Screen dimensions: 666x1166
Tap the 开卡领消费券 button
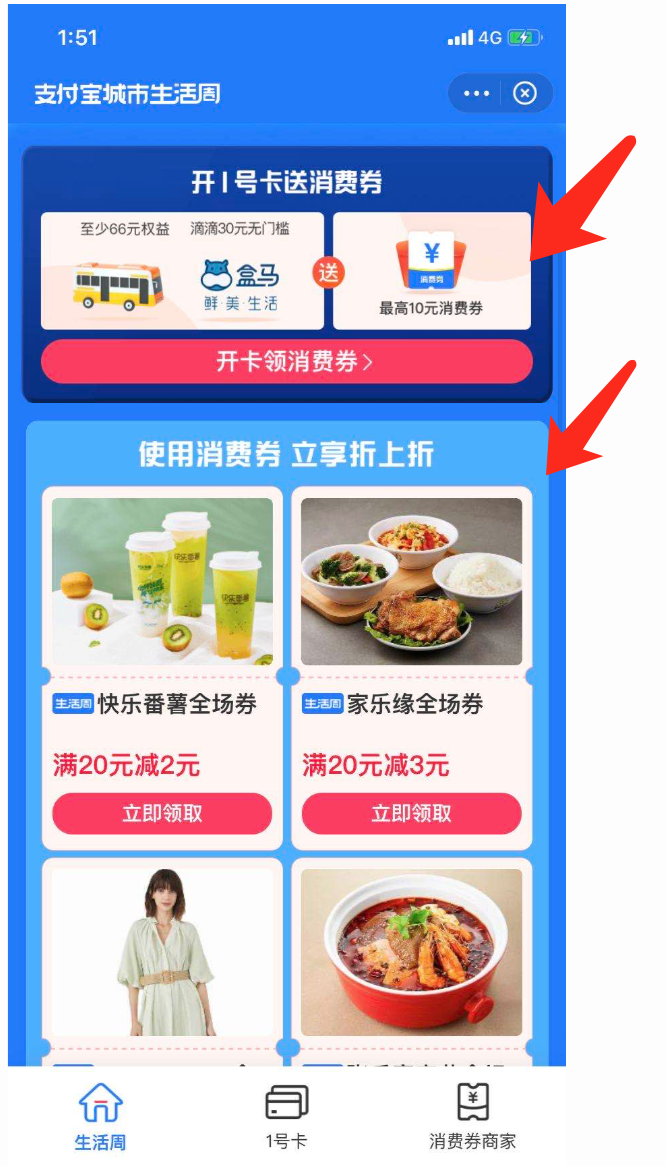286,362
